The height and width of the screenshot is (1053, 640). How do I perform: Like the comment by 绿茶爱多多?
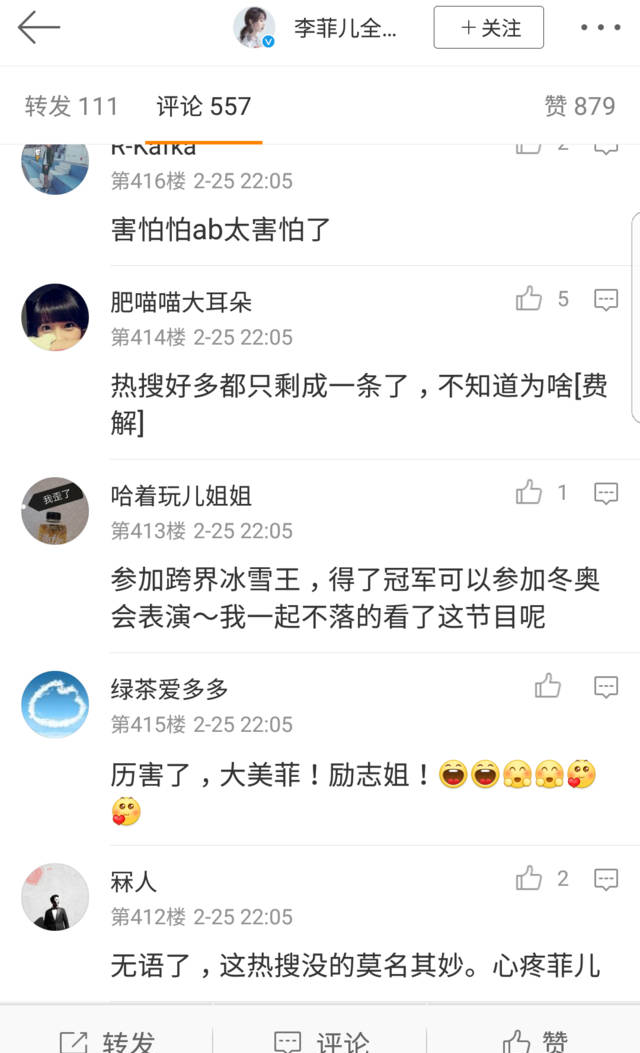pos(548,686)
